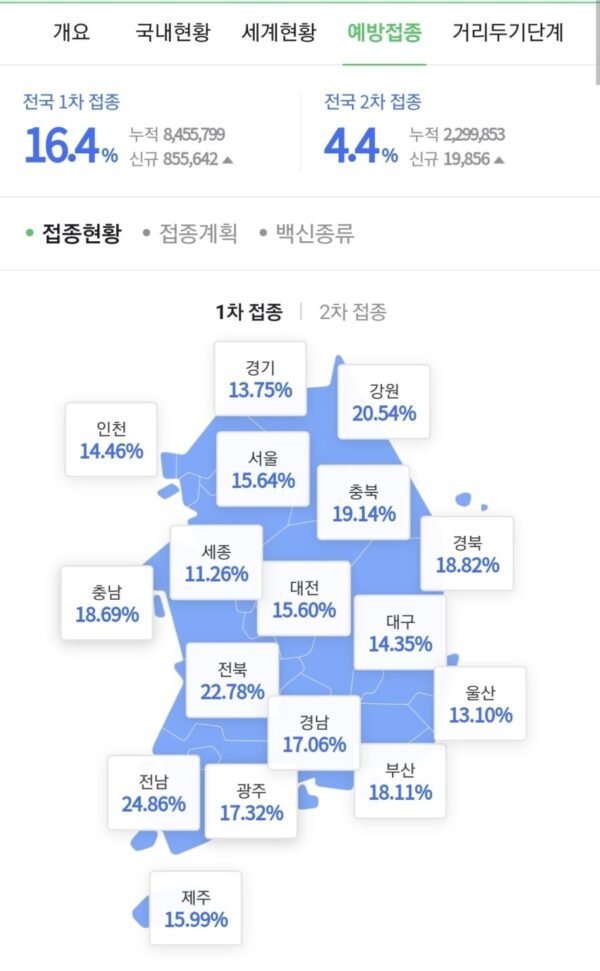Switch to the 접종계획 sub-tab
Viewport: 600px width, 971px height.
pos(198,234)
